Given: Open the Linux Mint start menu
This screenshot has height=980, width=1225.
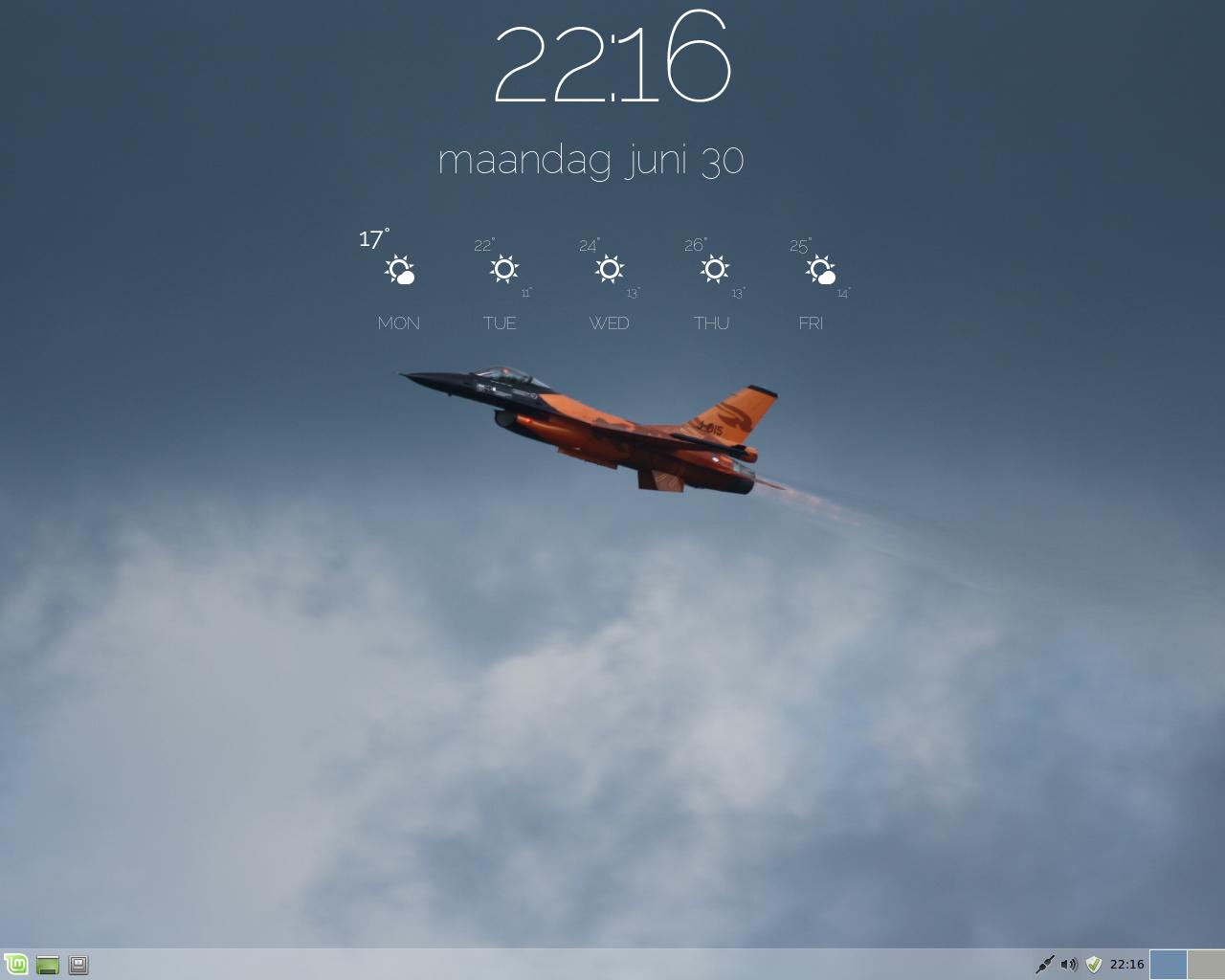Looking at the screenshot, I should (15, 965).
